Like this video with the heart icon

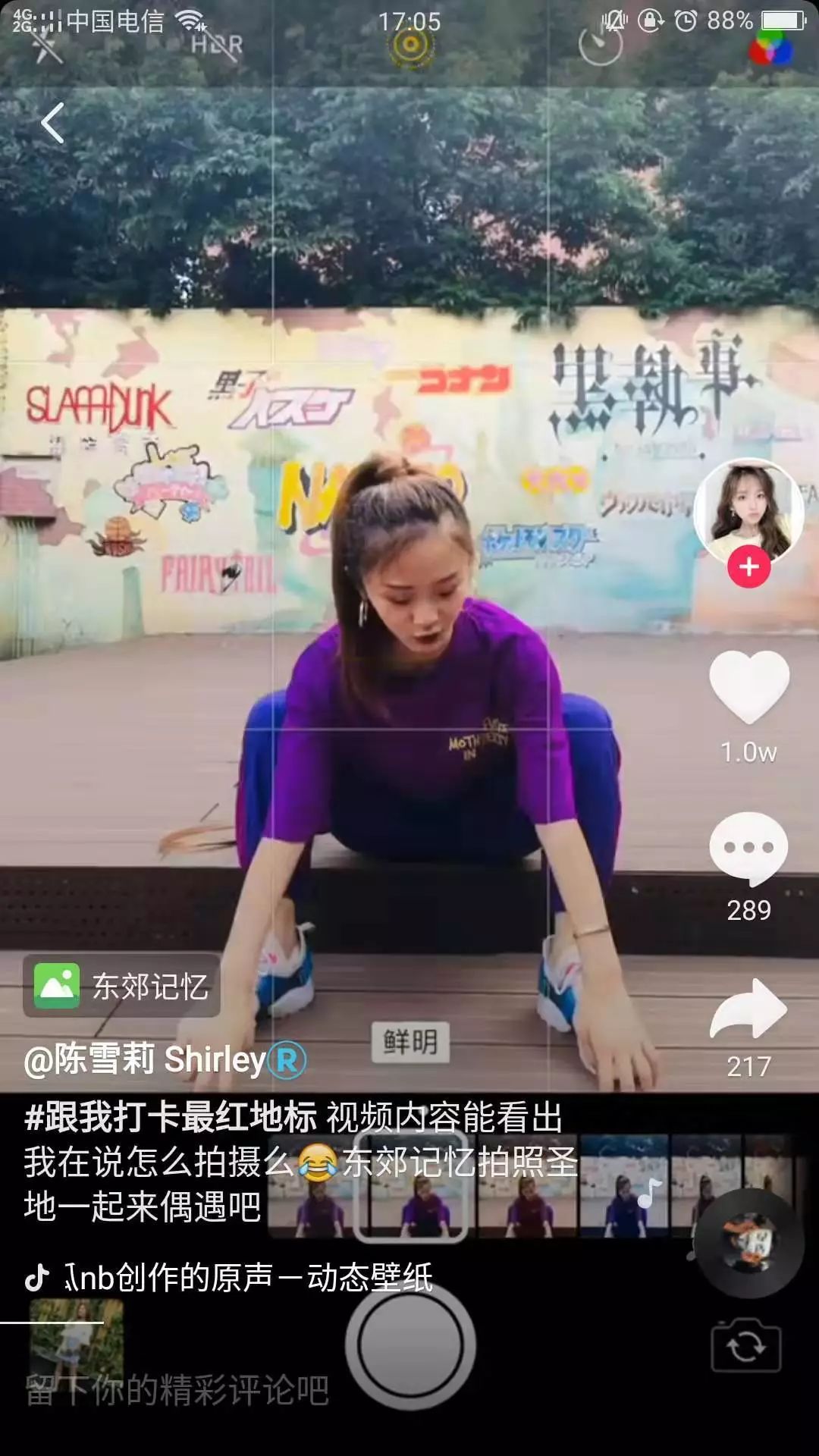[x=748, y=686]
